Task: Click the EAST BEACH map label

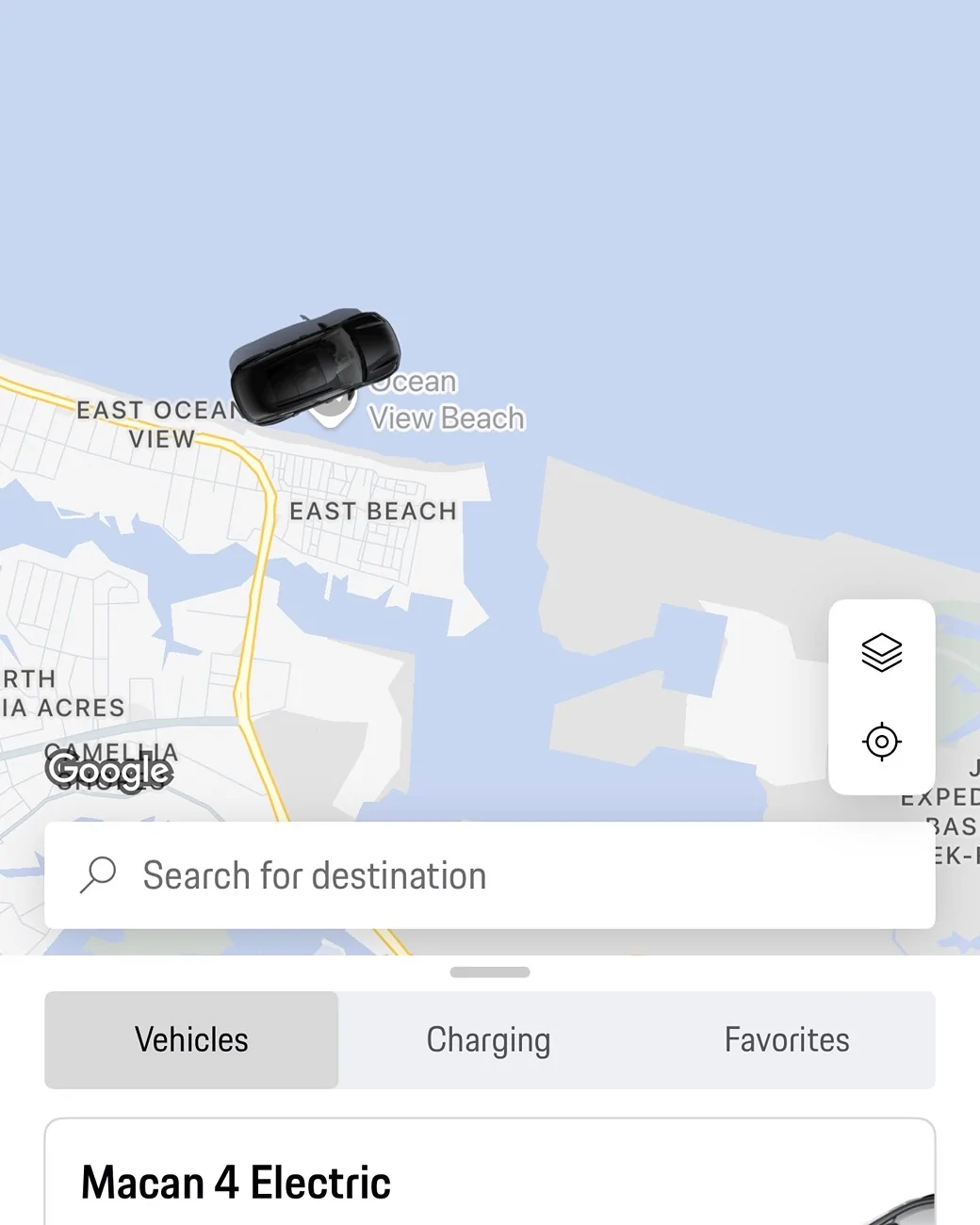Action: 372,511
